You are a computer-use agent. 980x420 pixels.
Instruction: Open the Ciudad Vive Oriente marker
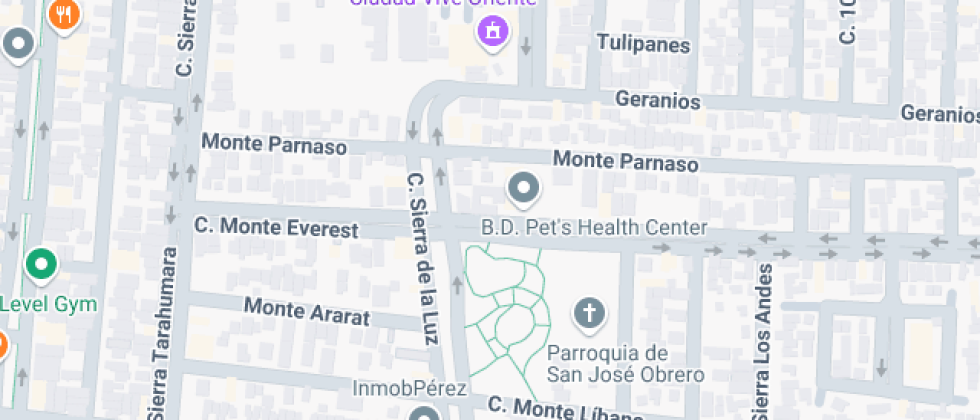coord(493,32)
